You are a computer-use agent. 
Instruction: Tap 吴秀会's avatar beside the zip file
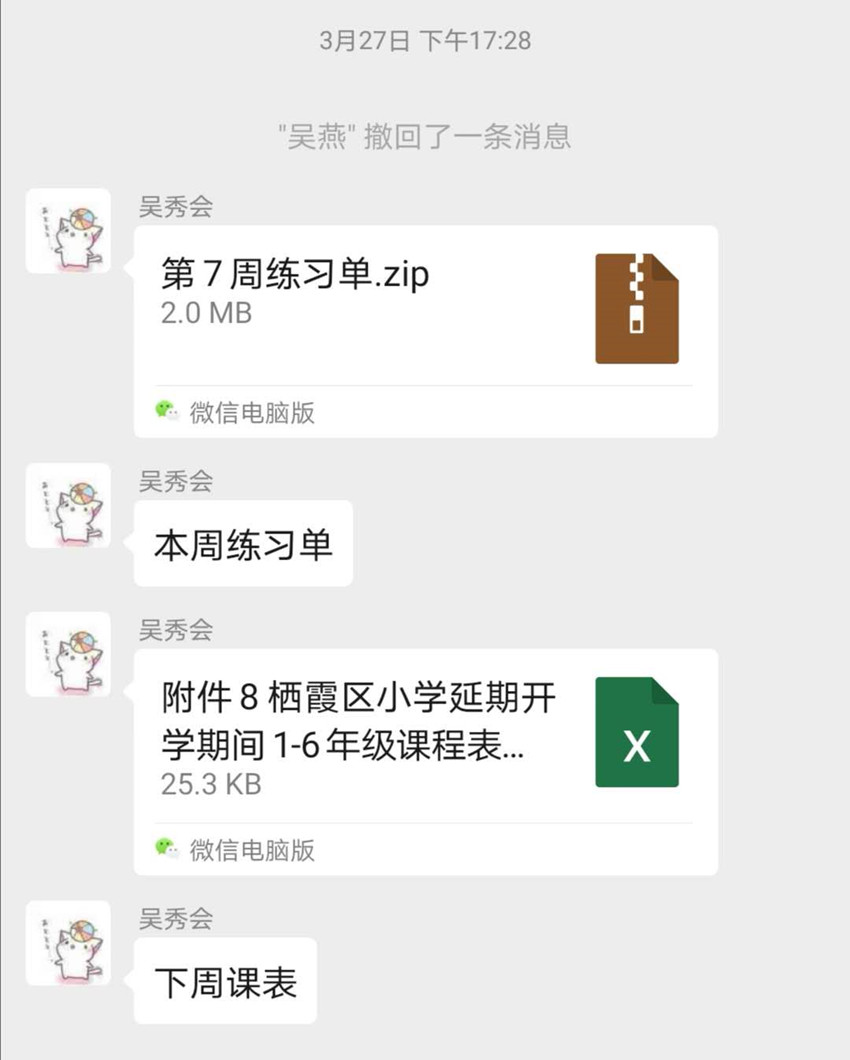[x=68, y=231]
